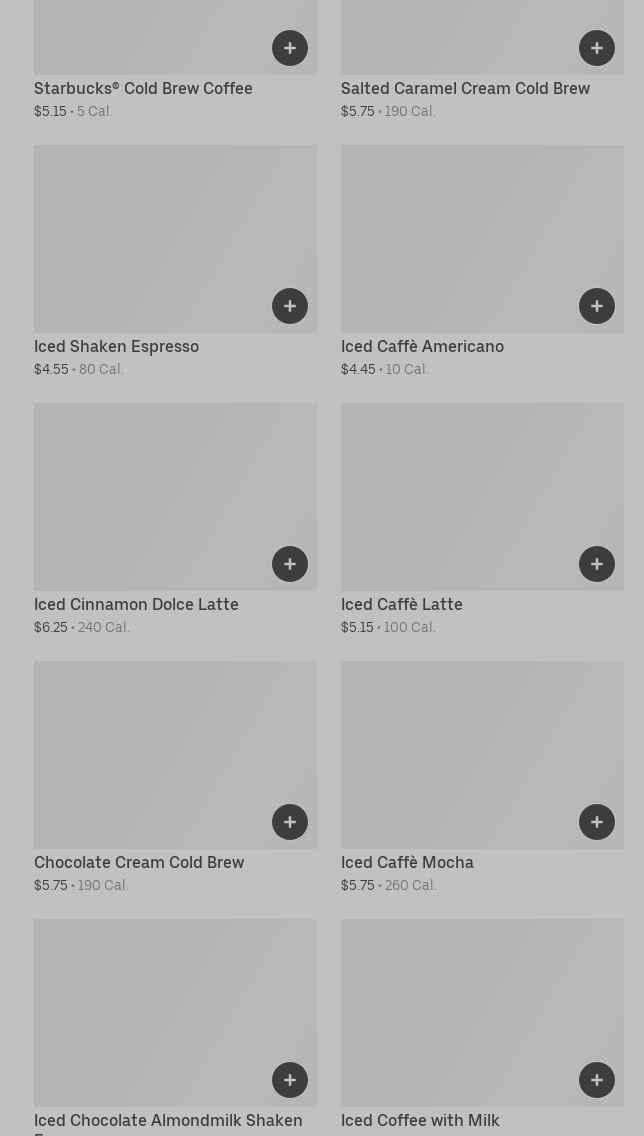Add Iced Shaken Espresso to cart
The image size is (644, 1136).
point(290,306)
